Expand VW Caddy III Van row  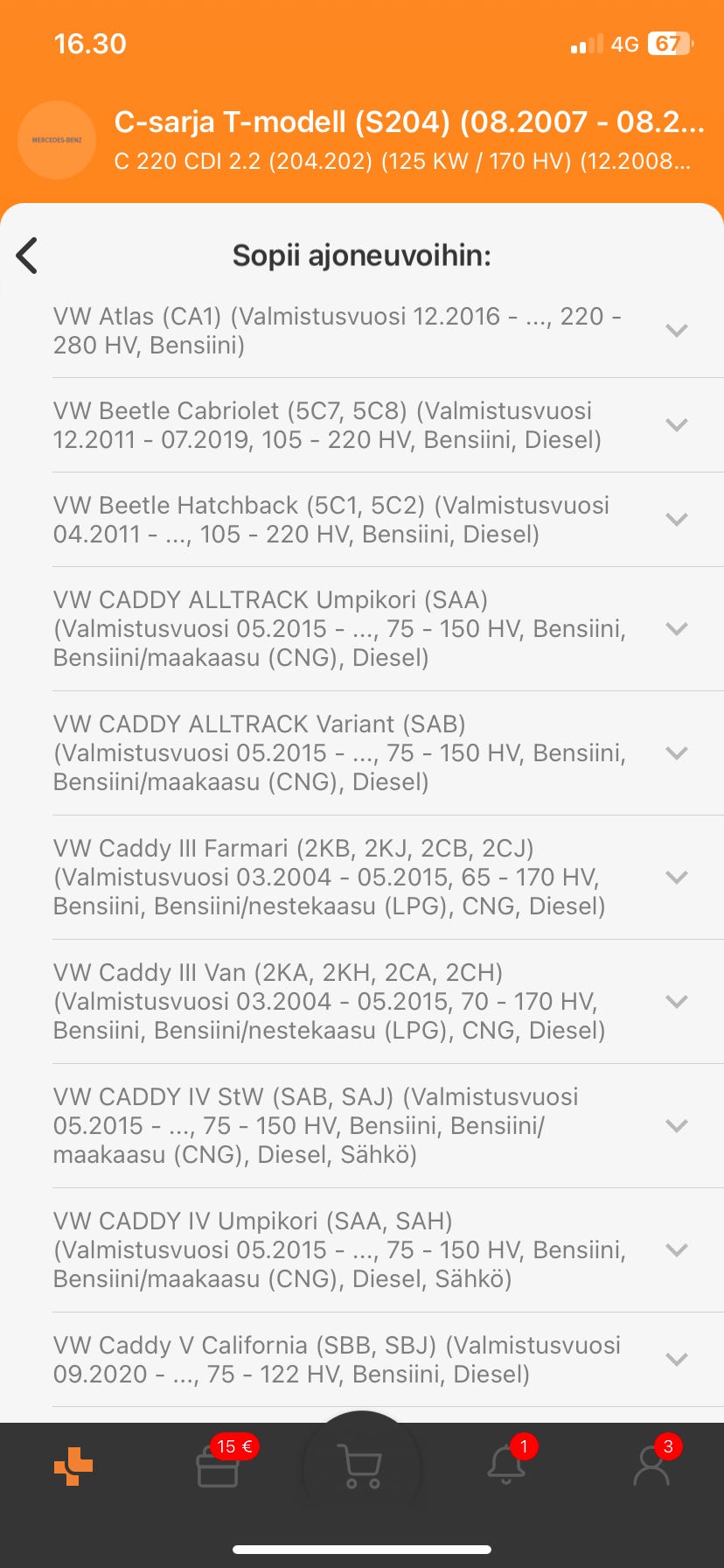(x=677, y=1002)
